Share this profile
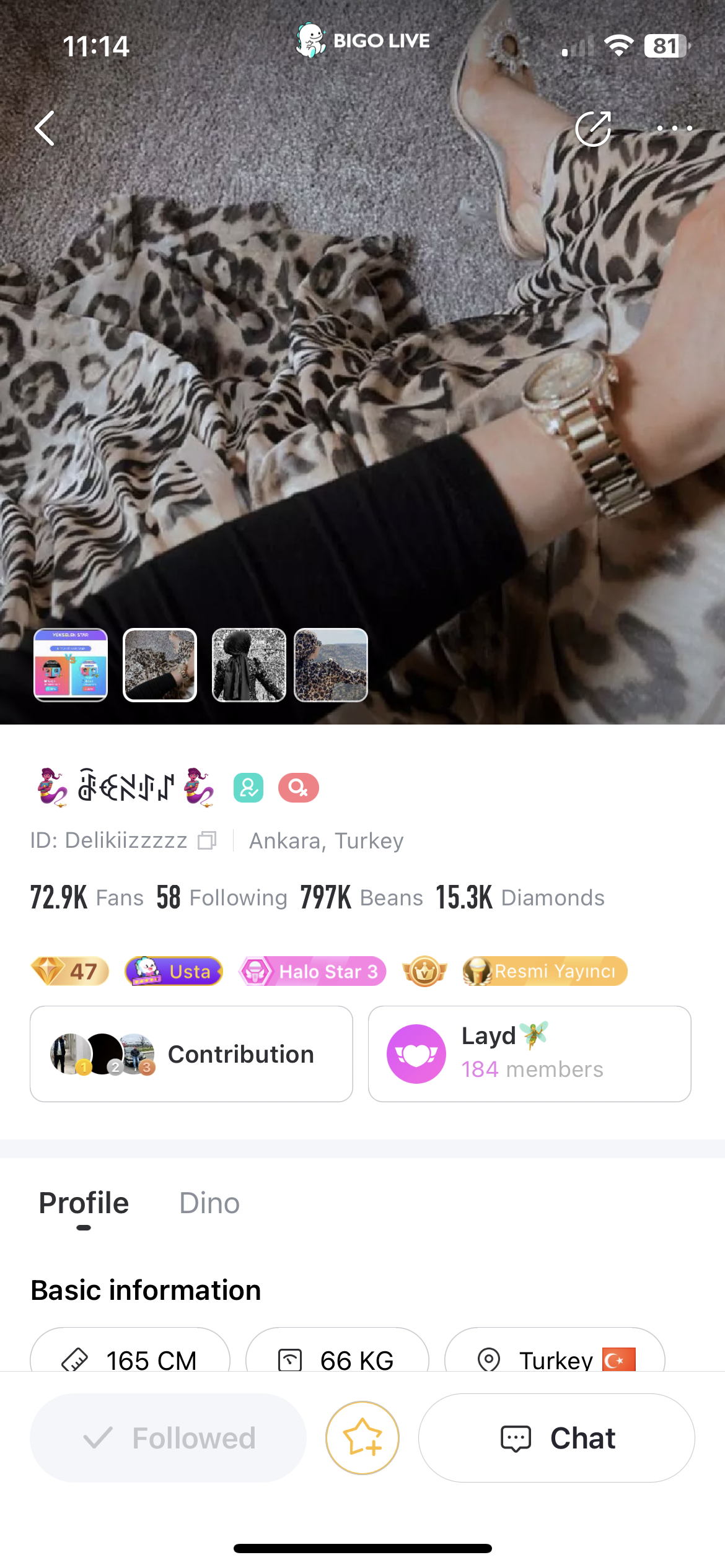 click(x=593, y=129)
